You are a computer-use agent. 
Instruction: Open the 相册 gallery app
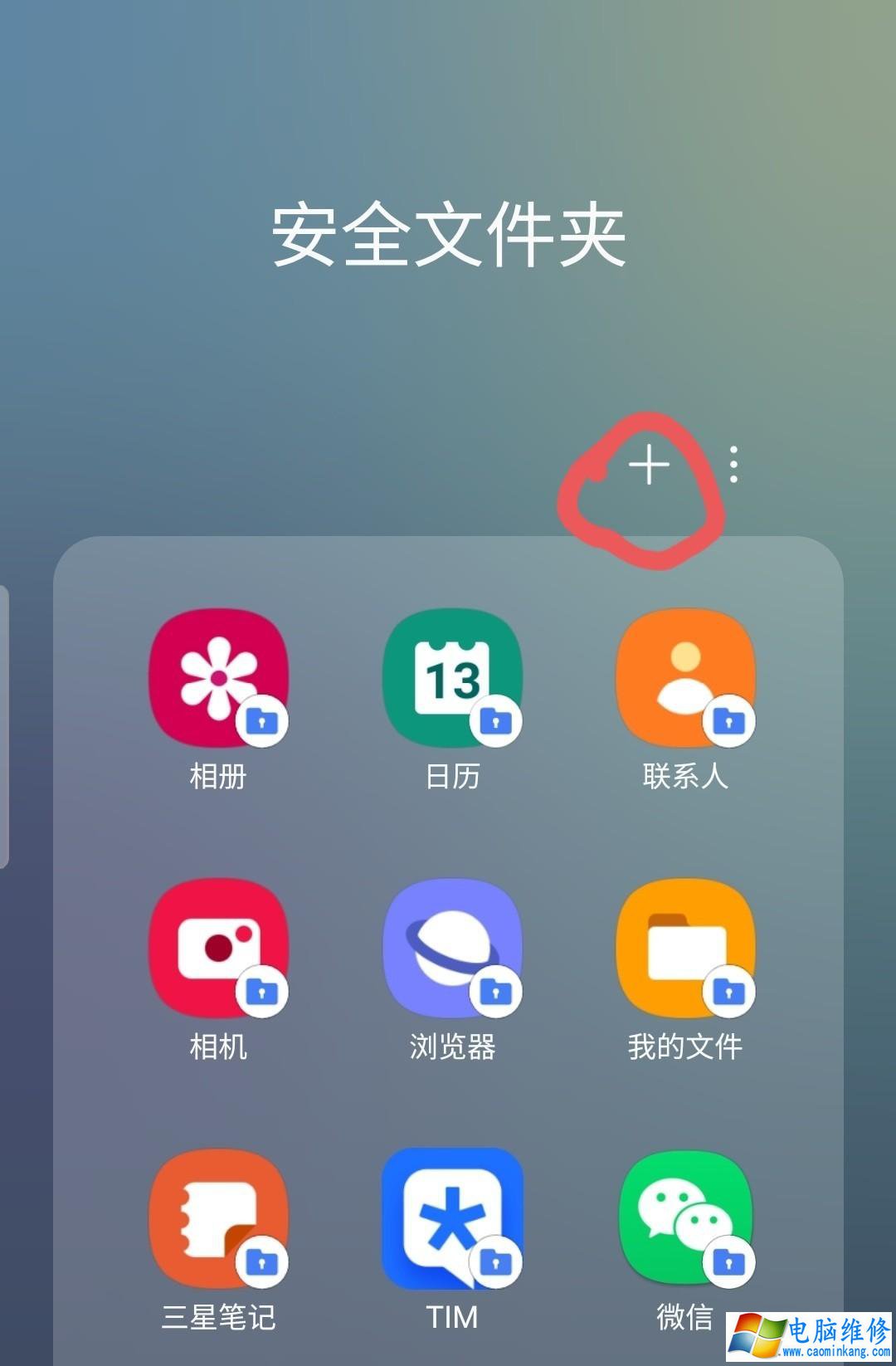(x=218, y=678)
